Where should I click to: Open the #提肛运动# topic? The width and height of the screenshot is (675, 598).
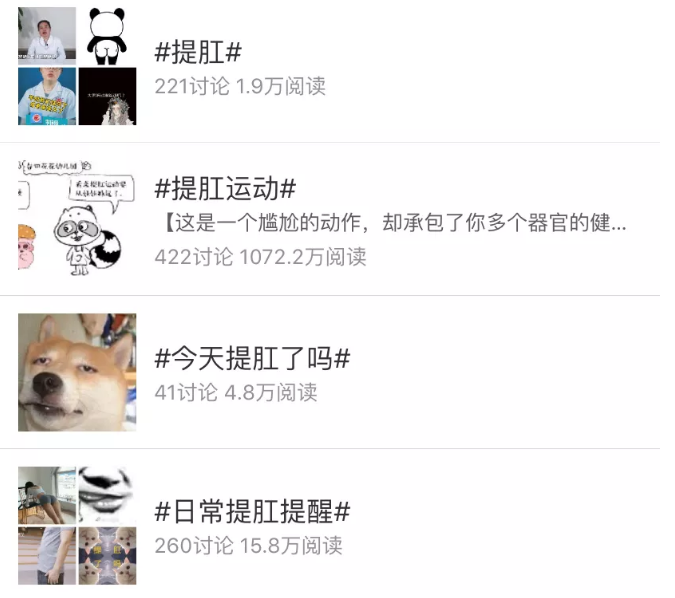click(x=226, y=188)
